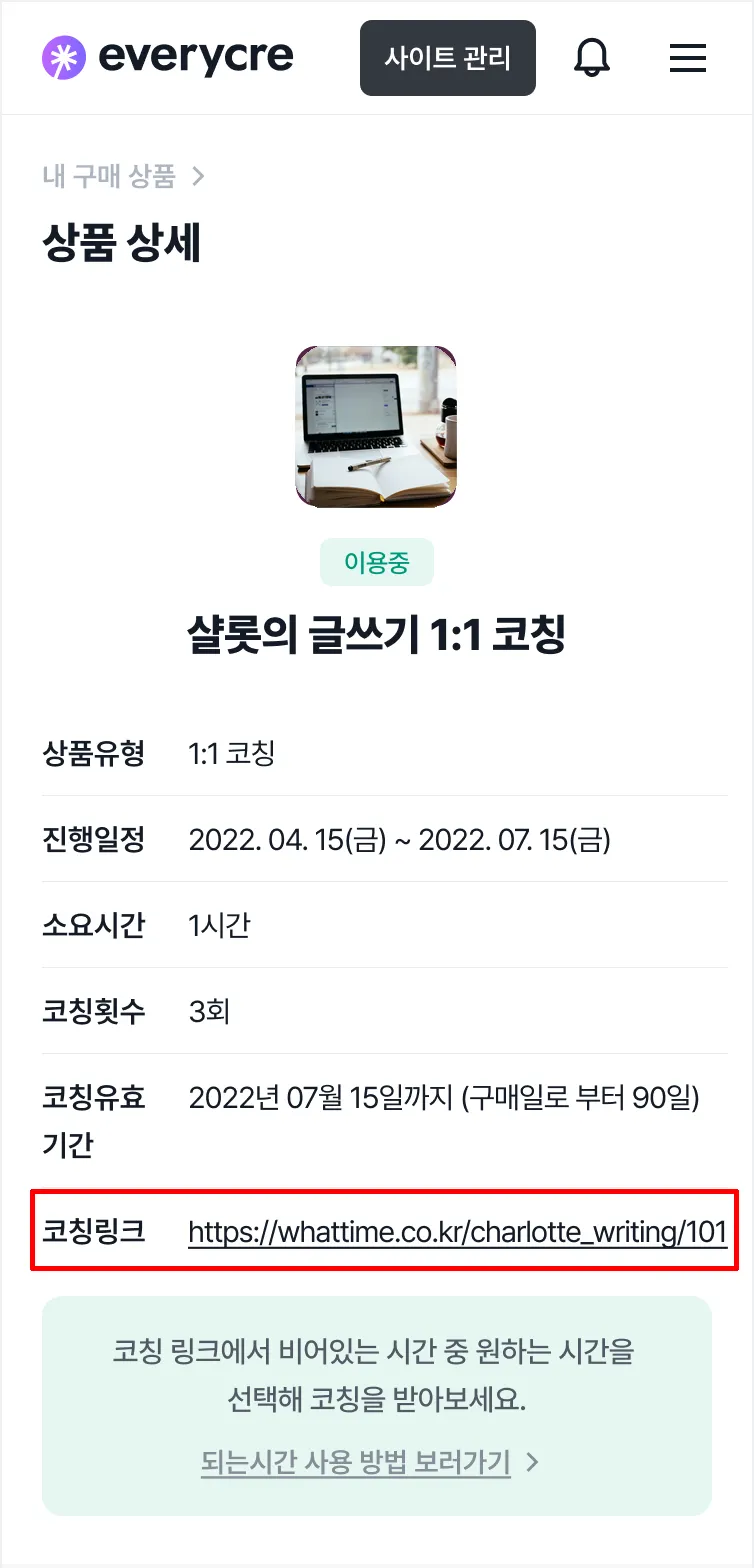Open the 사이트 관리 button
Image resolution: width=754 pixels, height=1568 pixels.
point(447,58)
